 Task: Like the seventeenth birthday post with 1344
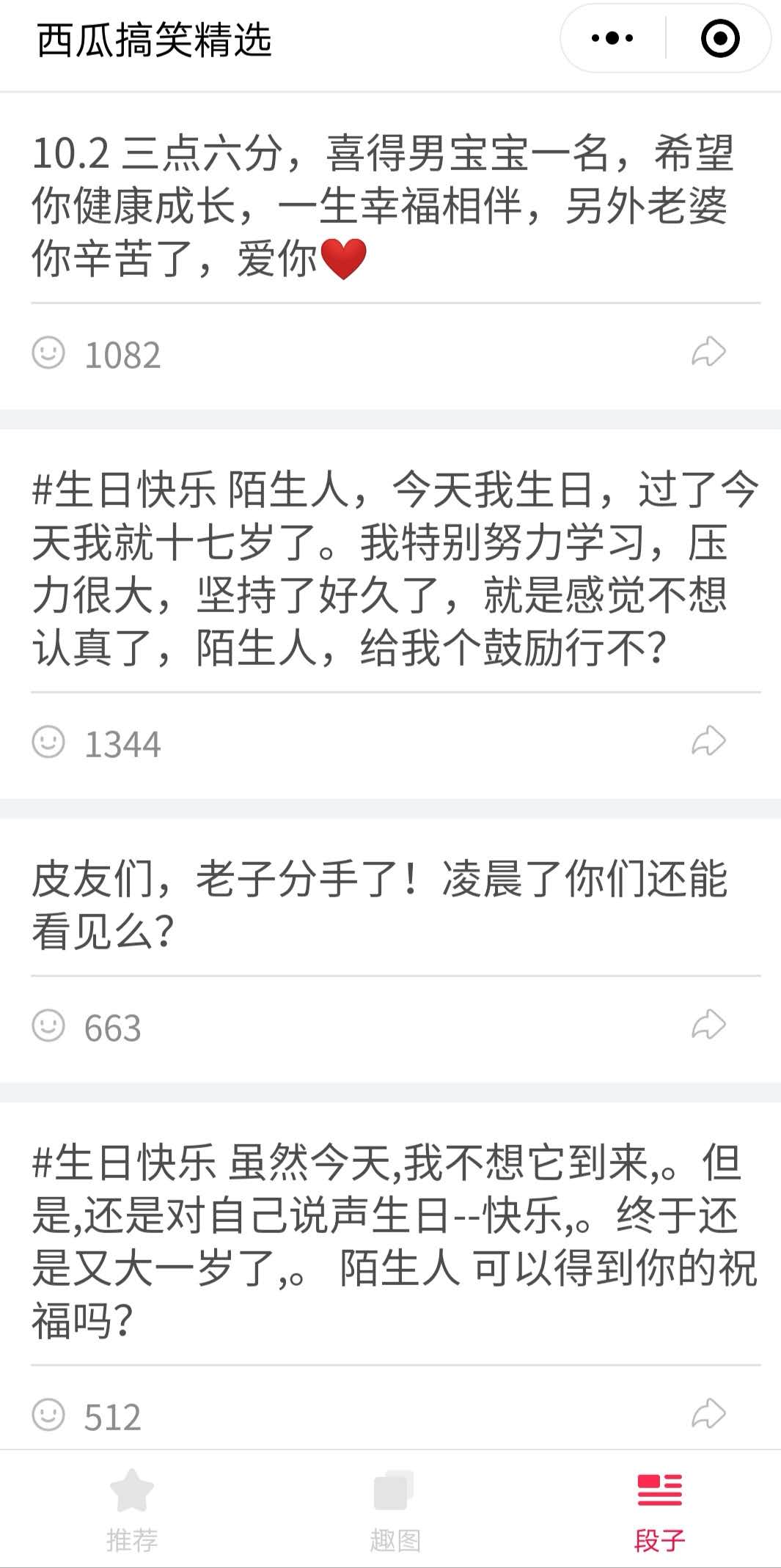[x=48, y=743]
